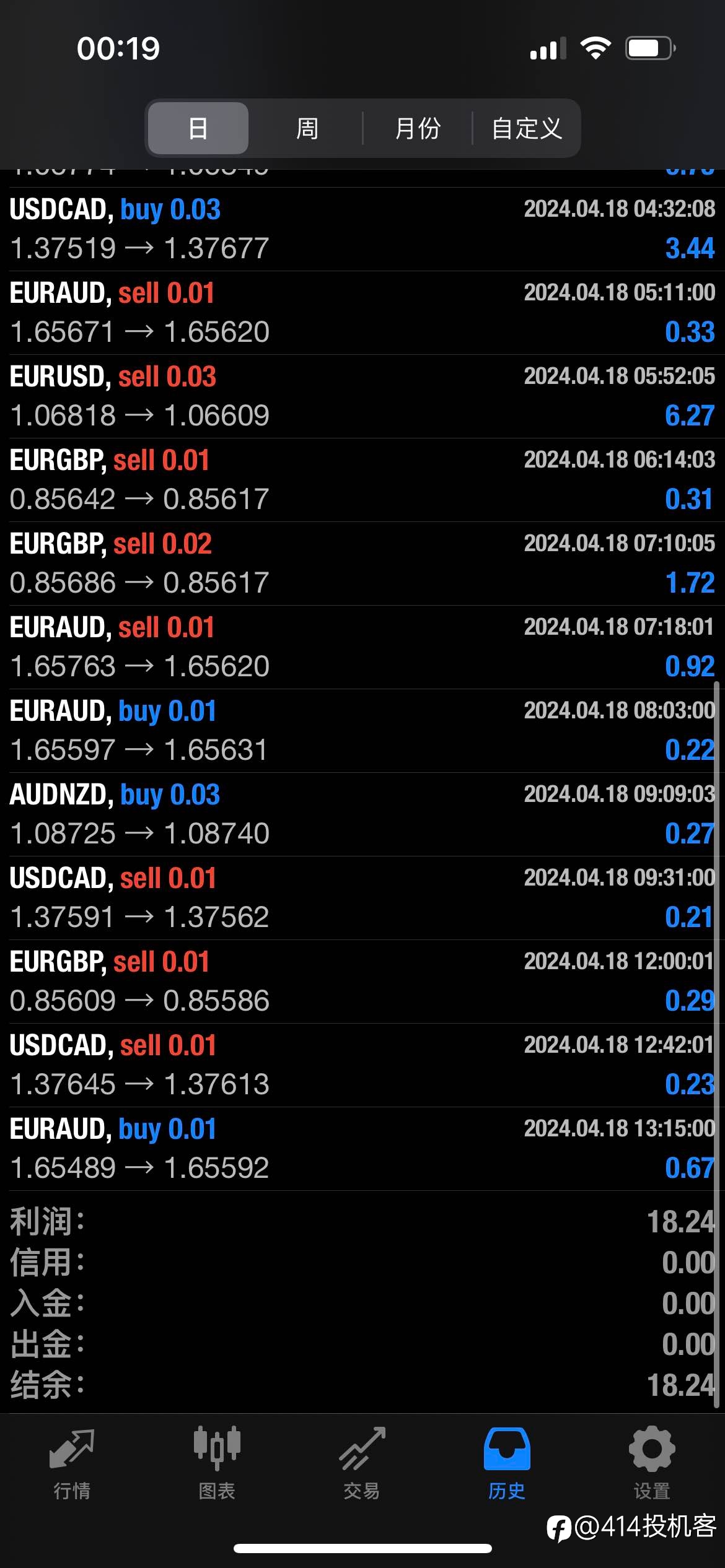Expand the EURGBP sell 0.02 trade row
Image resolution: width=725 pixels, height=1568 pixels.
coord(362,564)
